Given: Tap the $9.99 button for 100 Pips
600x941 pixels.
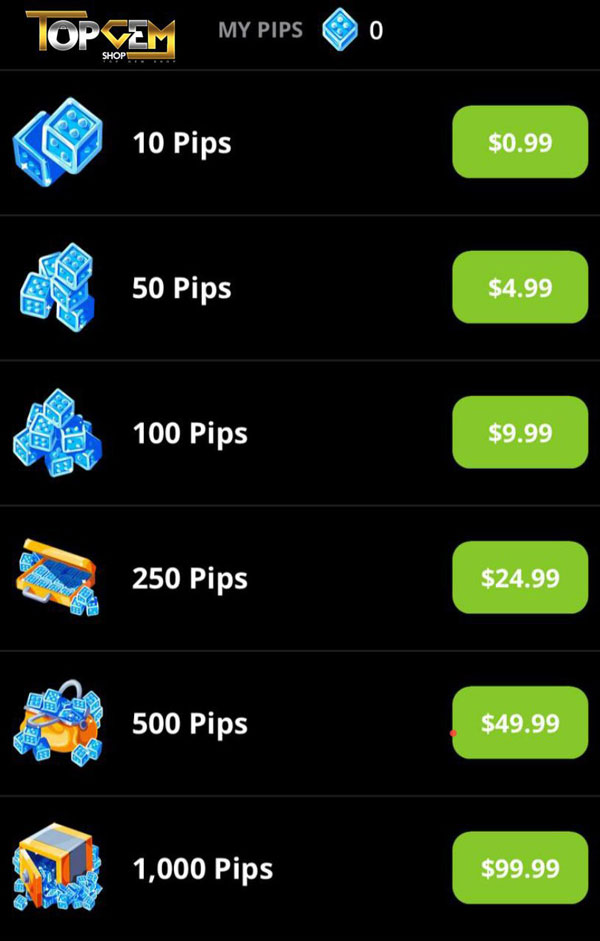Looking at the screenshot, I should [520, 432].
